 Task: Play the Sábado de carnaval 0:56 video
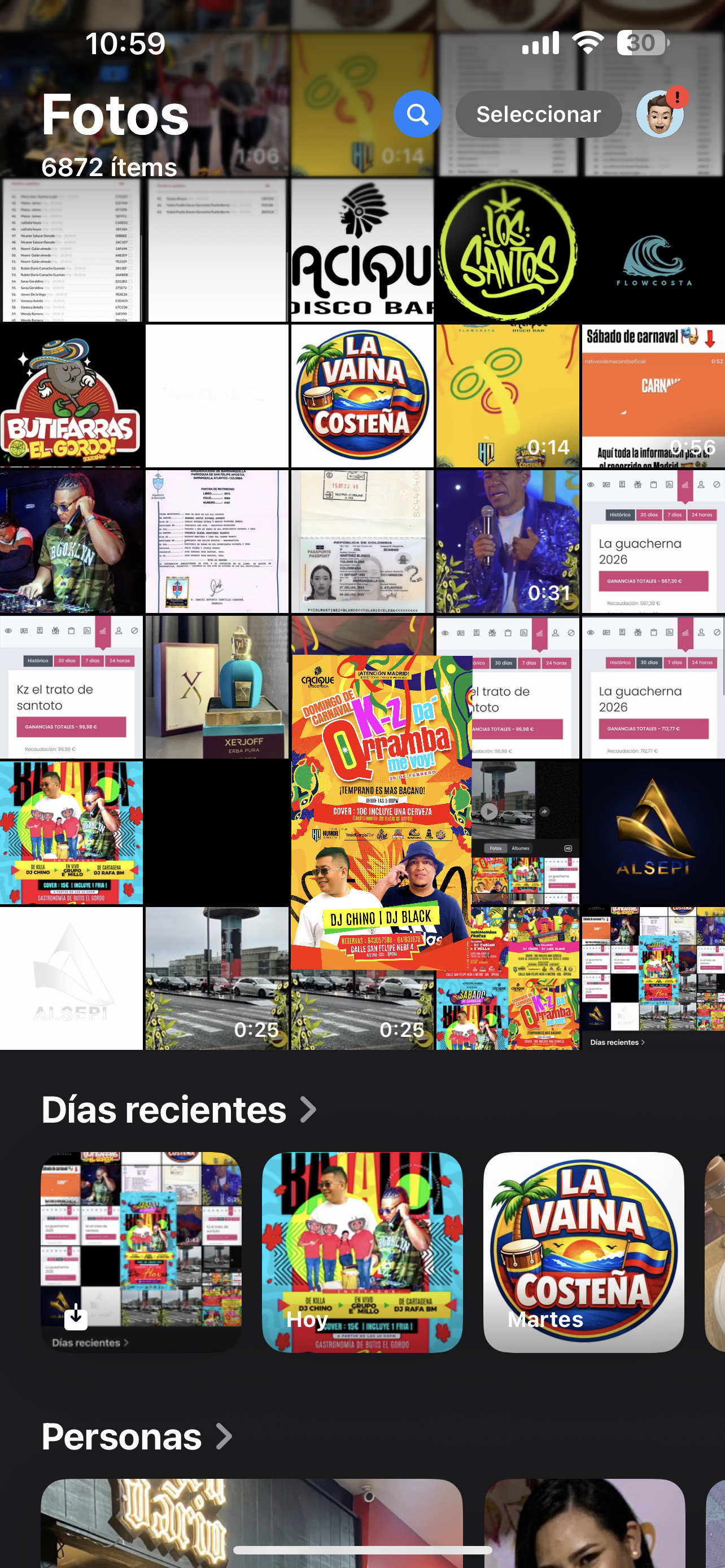click(653, 396)
